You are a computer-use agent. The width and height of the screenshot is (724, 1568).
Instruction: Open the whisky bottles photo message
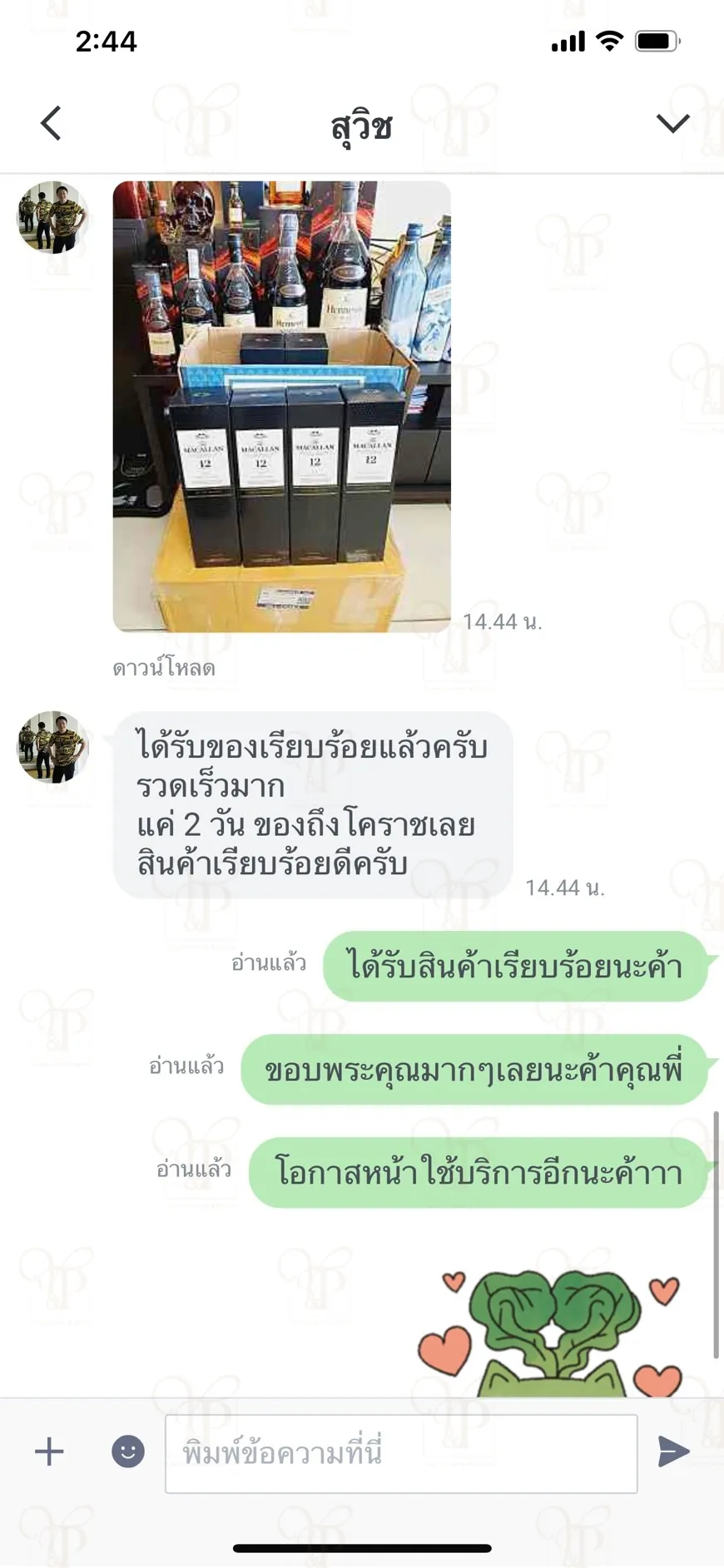(x=282, y=406)
